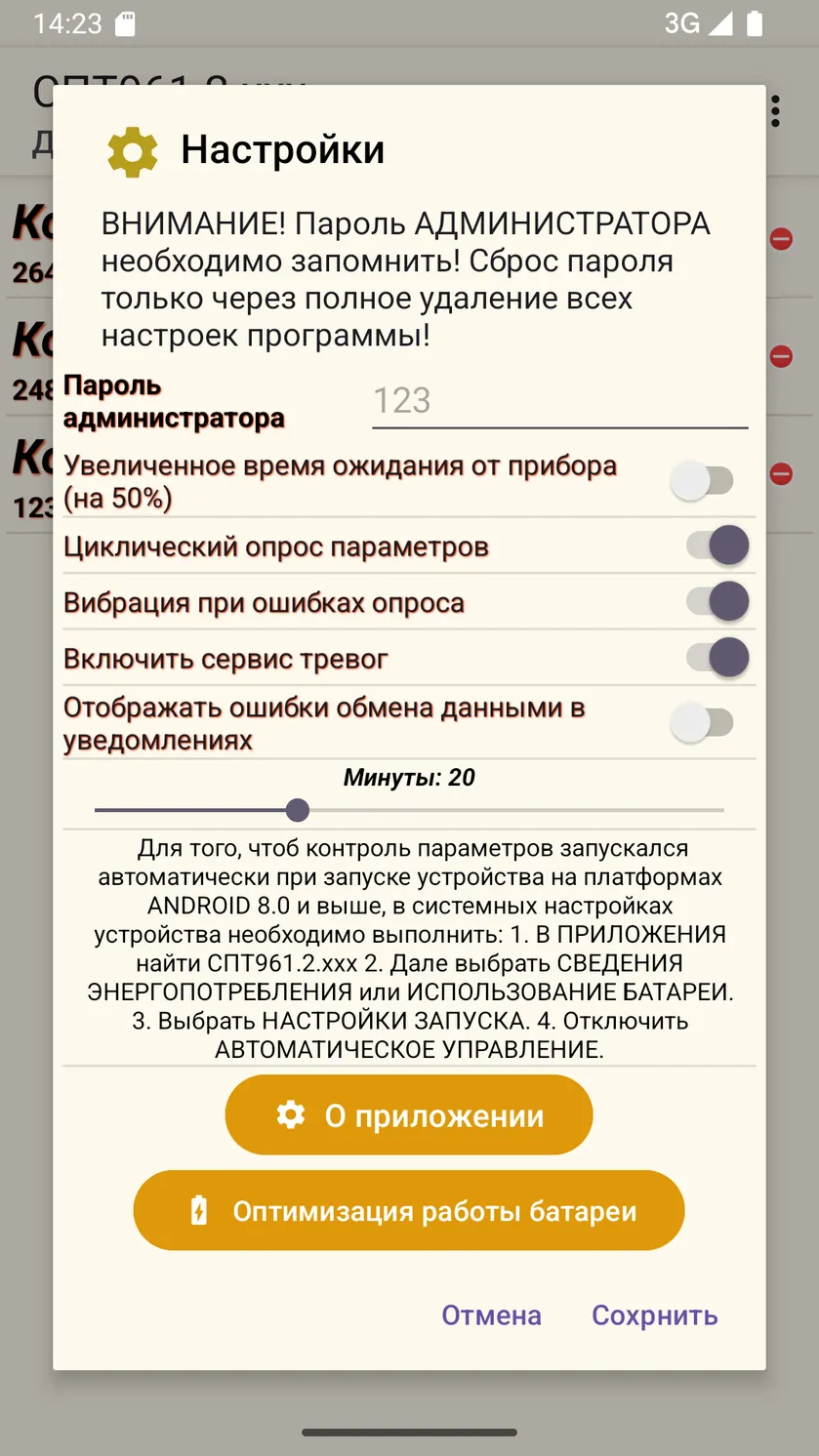Tap the minutes slider track
This screenshot has width=819, height=1456.
coord(409,810)
